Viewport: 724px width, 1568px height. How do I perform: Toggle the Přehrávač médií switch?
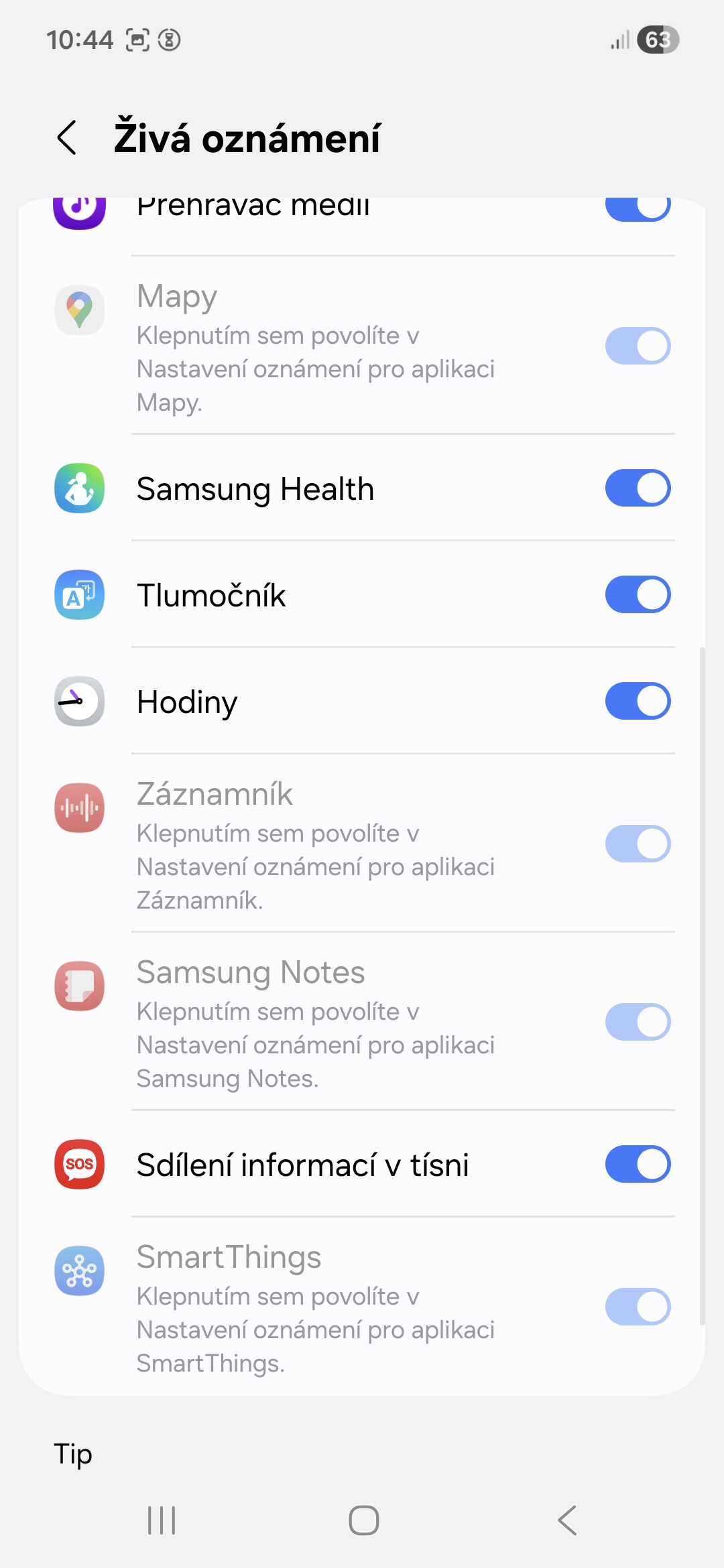tap(638, 207)
